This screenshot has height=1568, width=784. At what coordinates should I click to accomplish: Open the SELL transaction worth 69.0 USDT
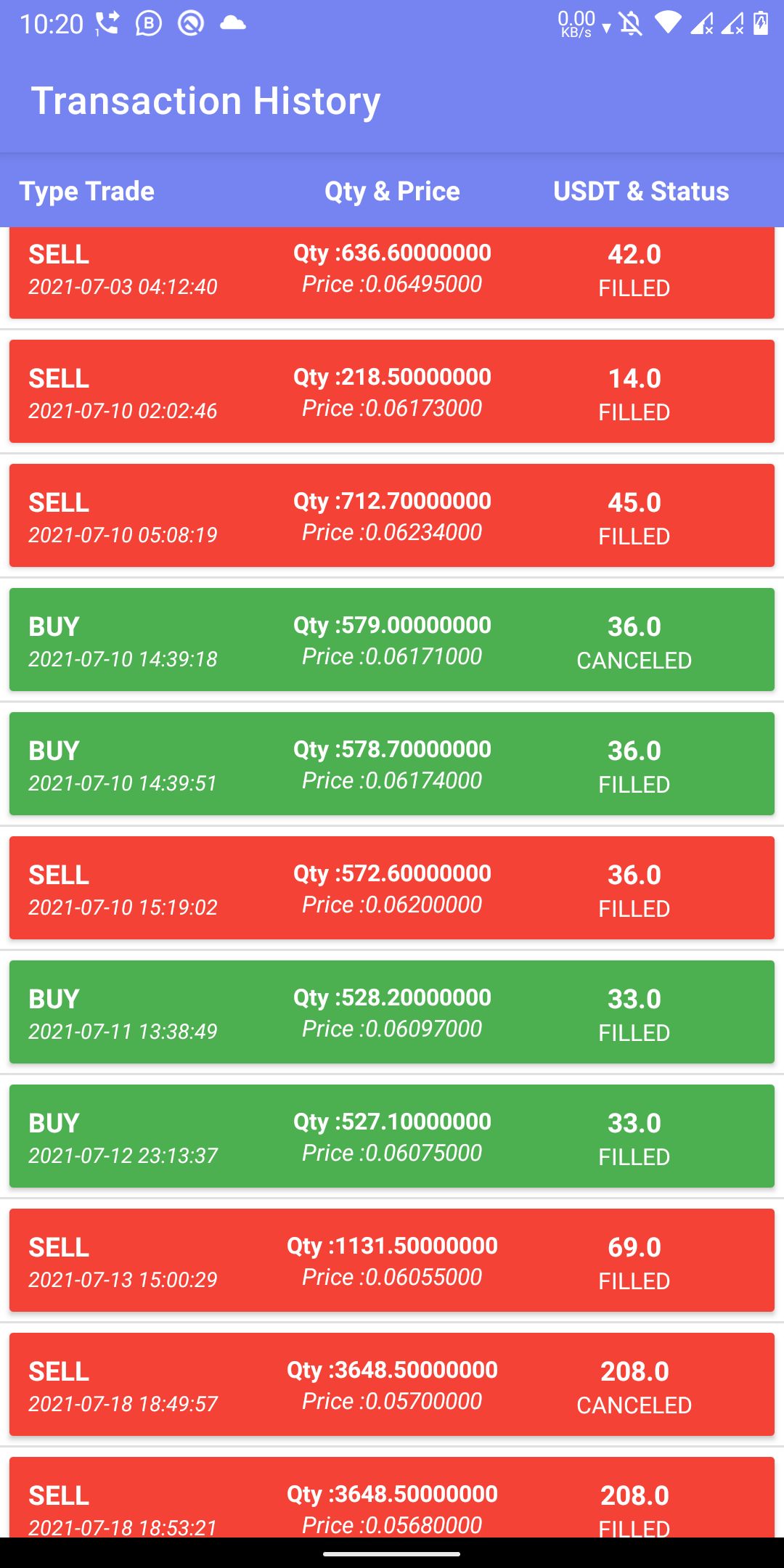(x=392, y=1261)
